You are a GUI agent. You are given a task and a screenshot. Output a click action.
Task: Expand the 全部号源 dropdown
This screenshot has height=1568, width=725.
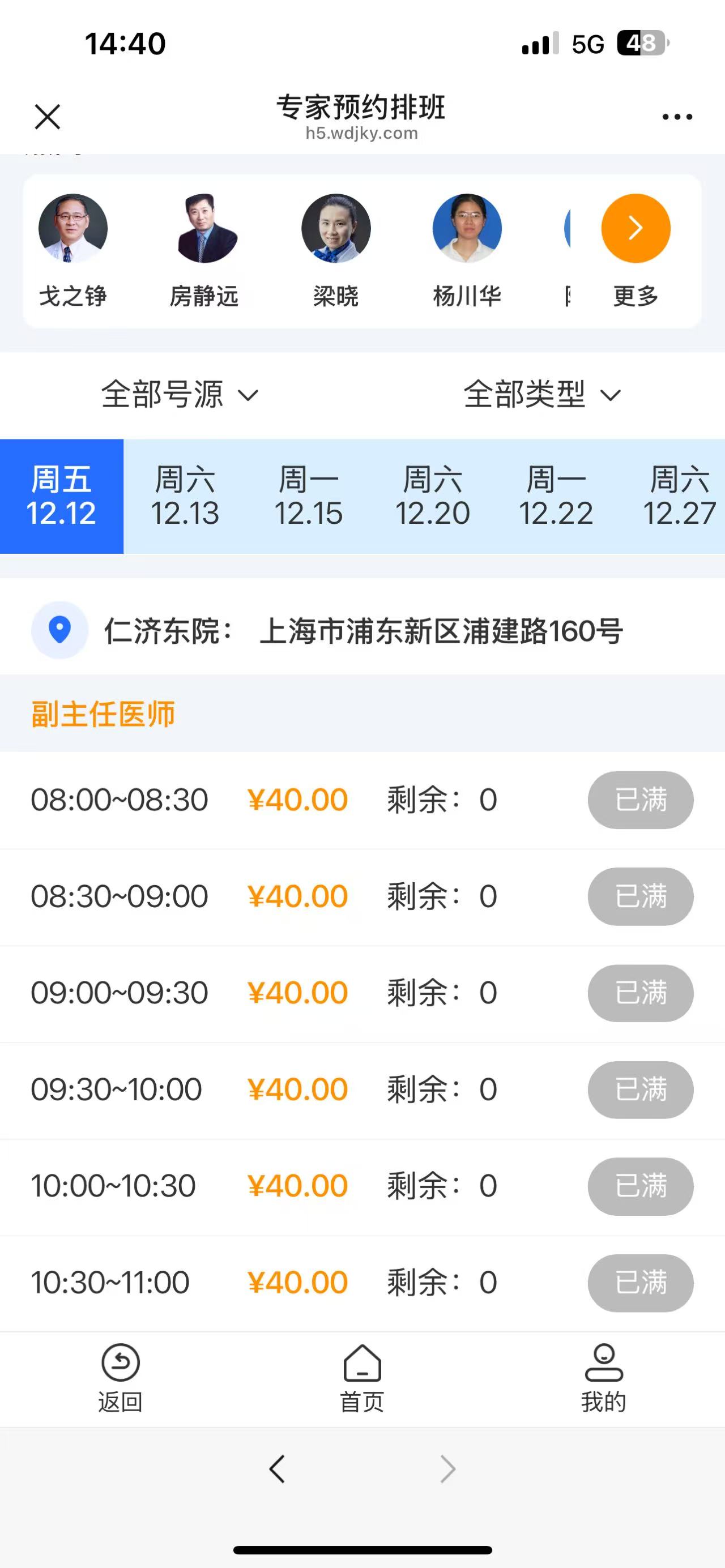point(180,395)
